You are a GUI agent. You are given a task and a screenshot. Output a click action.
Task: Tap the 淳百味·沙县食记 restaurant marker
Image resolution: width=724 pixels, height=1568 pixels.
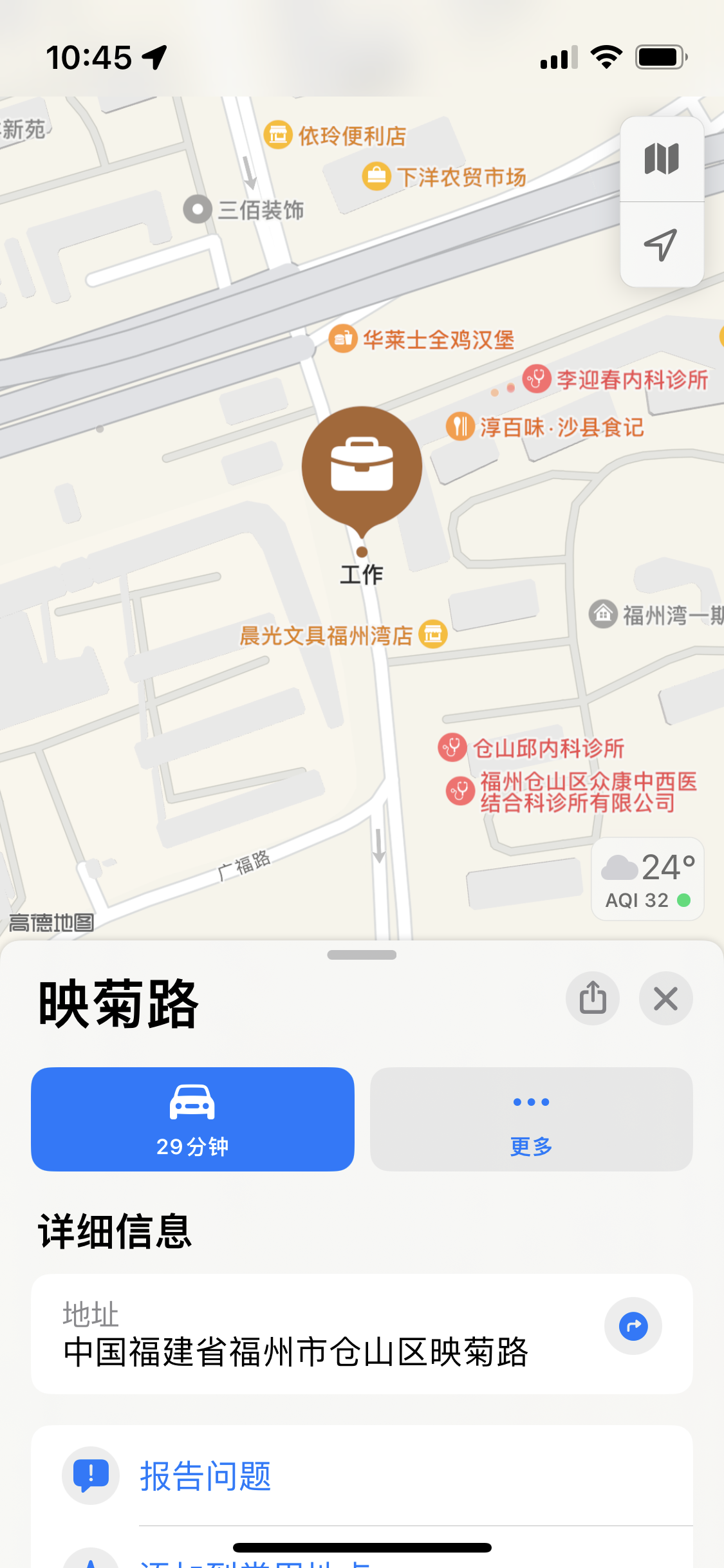pos(460,427)
